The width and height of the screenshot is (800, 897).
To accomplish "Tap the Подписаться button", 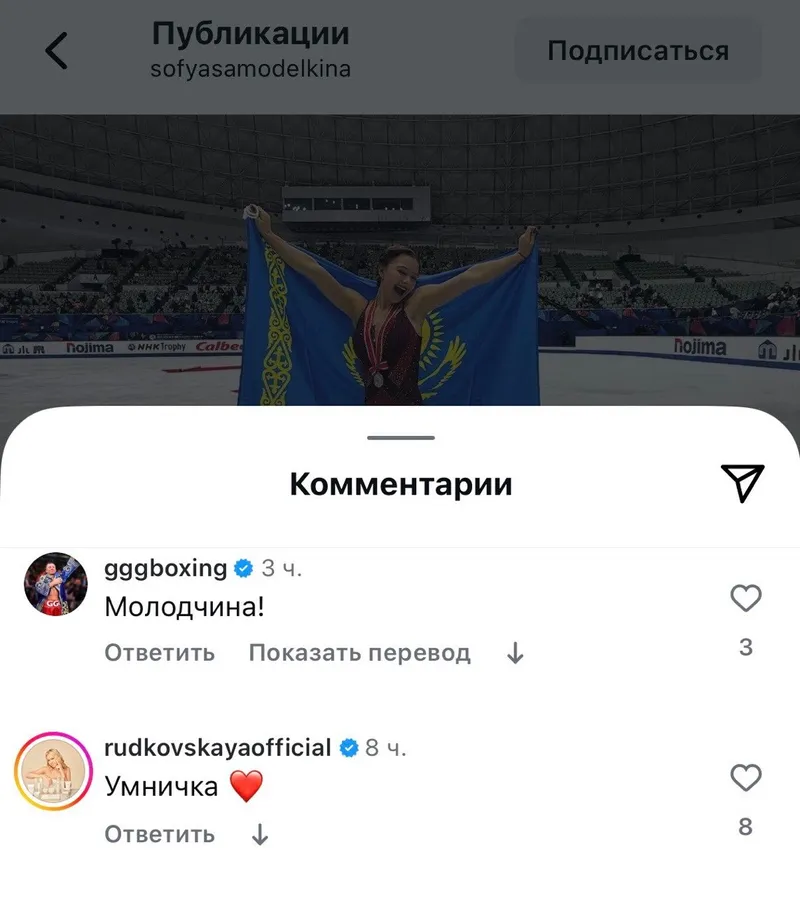I will click(637, 51).
